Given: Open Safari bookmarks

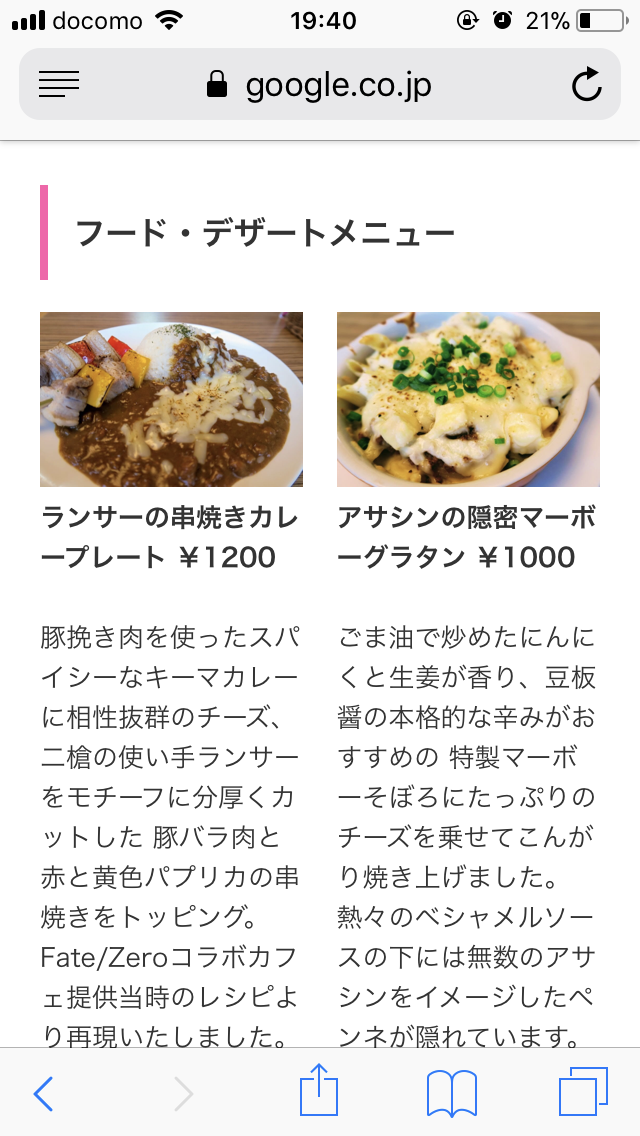Looking at the screenshot, I should pos(452,1093).
